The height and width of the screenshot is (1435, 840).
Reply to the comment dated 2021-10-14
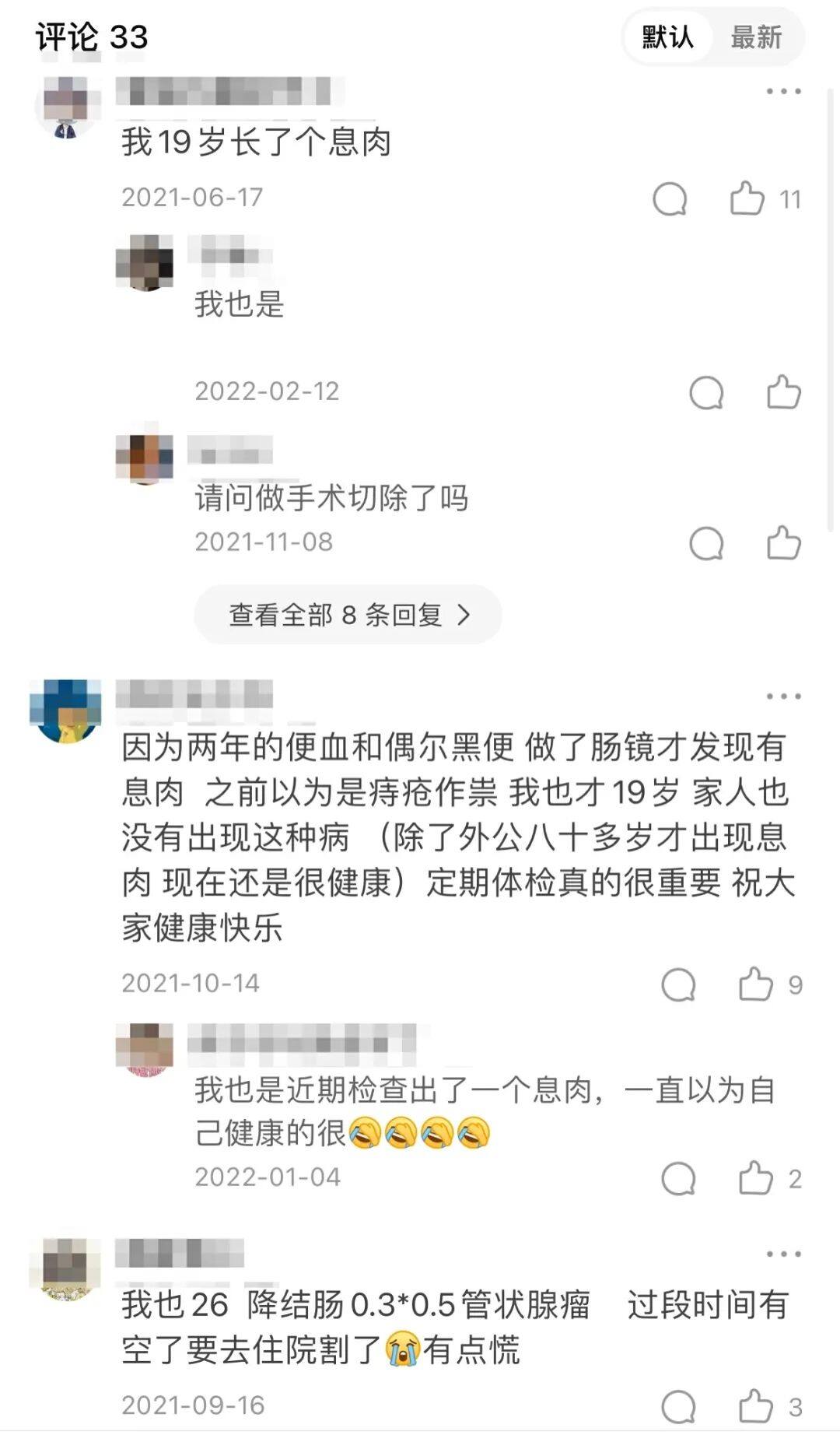pos(678,984)
